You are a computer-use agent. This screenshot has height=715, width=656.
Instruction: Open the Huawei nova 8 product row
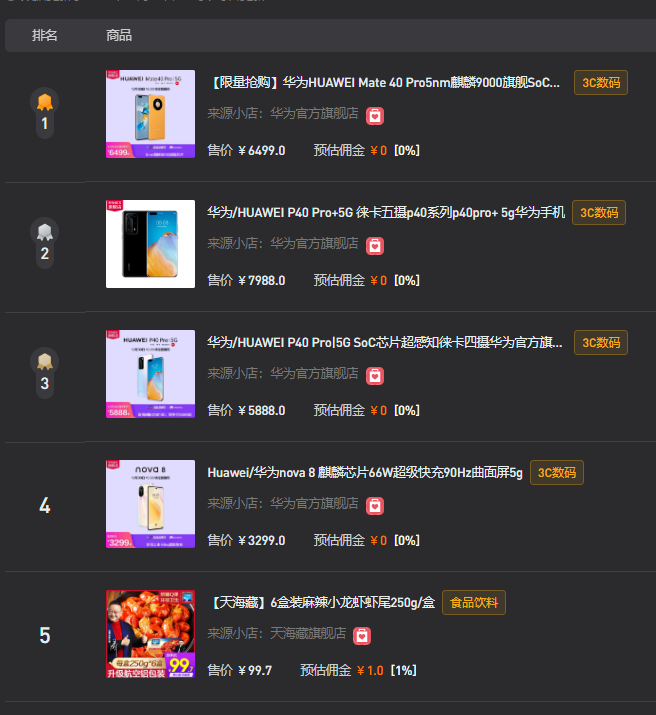pyautogui.click(x=364, y=473)
